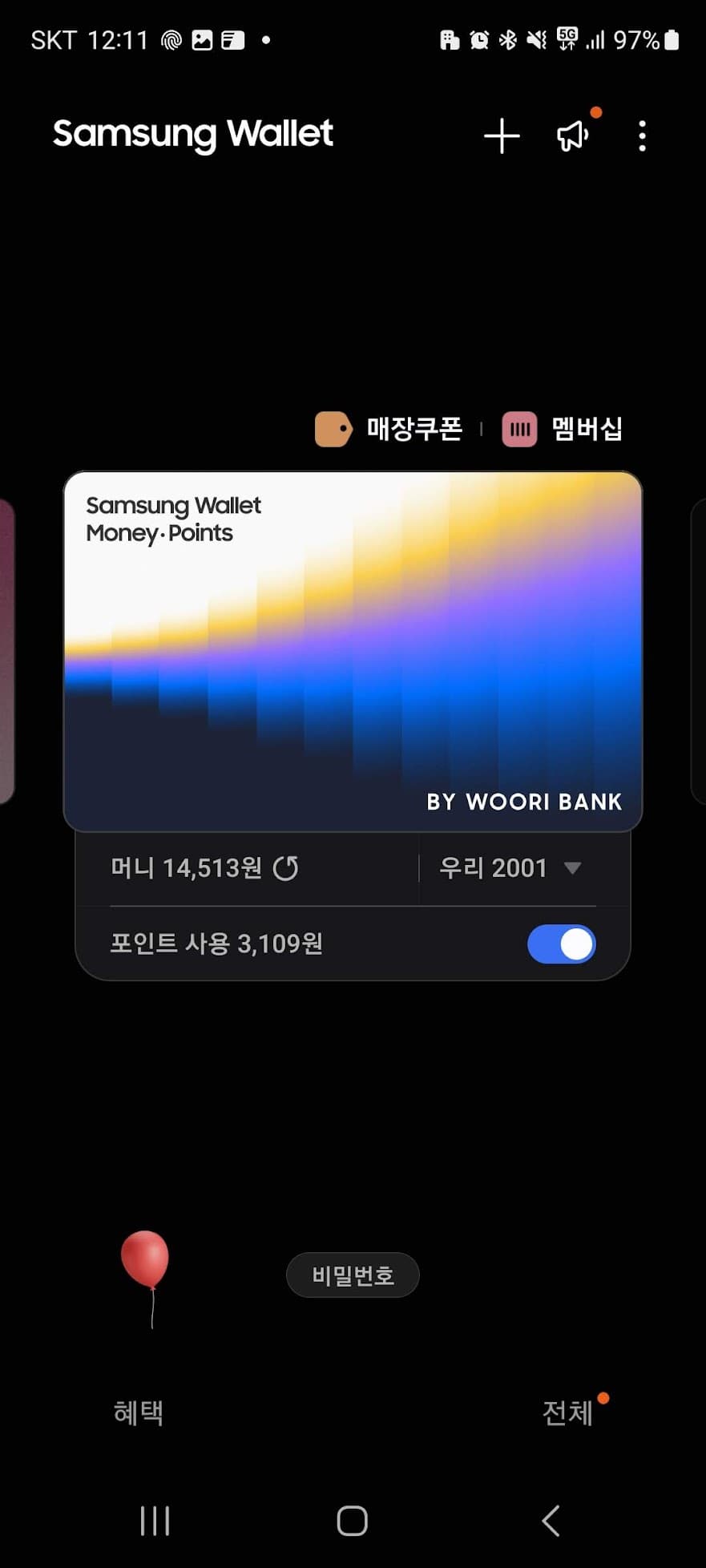The image size is (706, 1568).
Task: Open the bank account selector arrow
Action: tap(572, 867)
